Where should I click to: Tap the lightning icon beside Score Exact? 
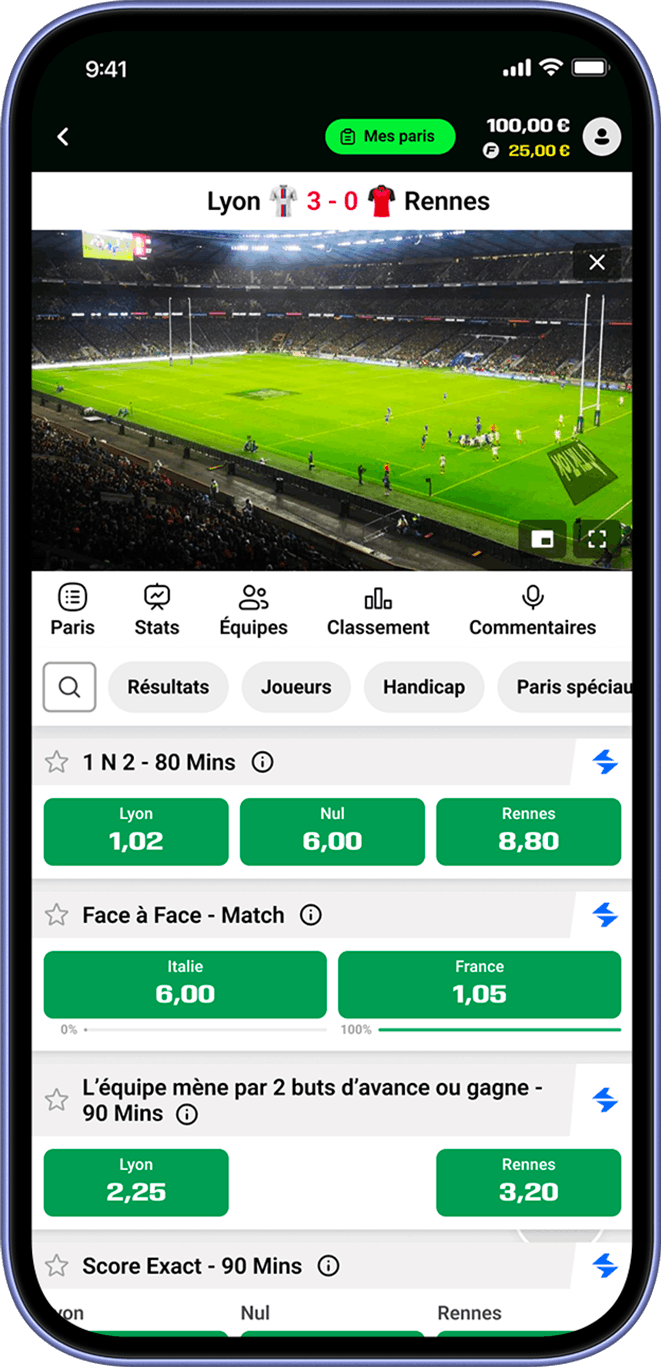point(605,1265)
